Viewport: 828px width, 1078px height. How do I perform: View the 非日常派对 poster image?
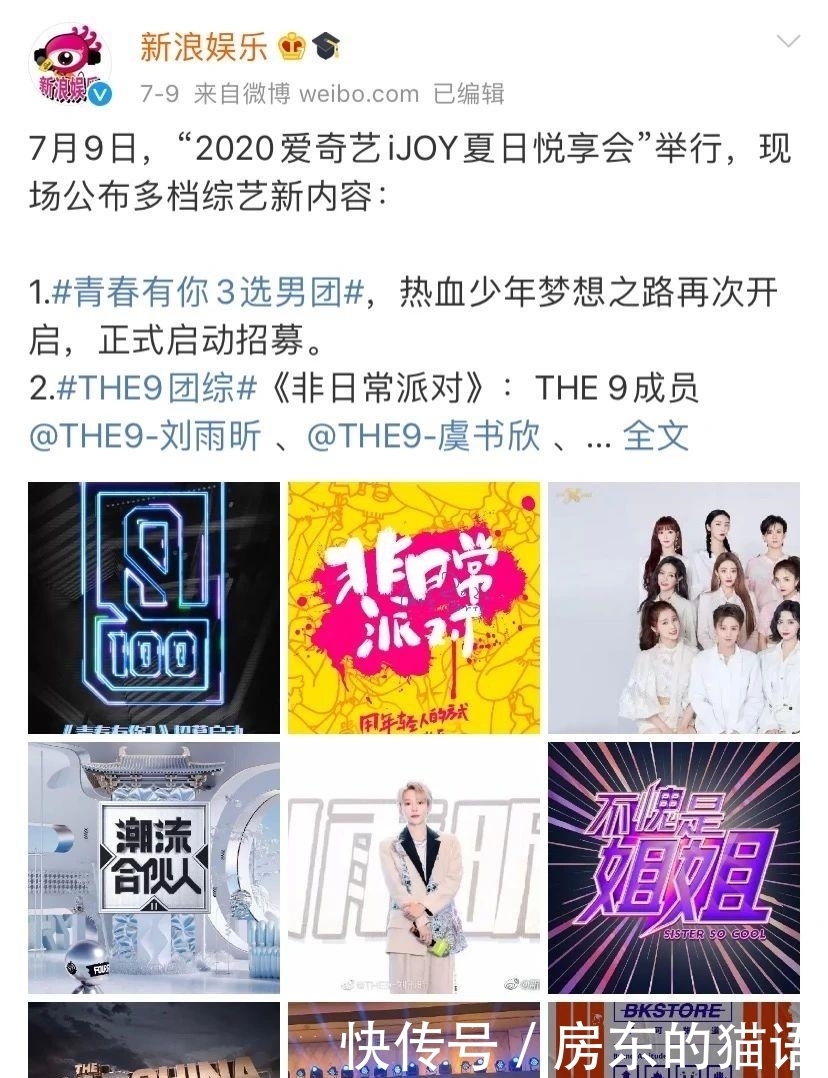point(414,608)
